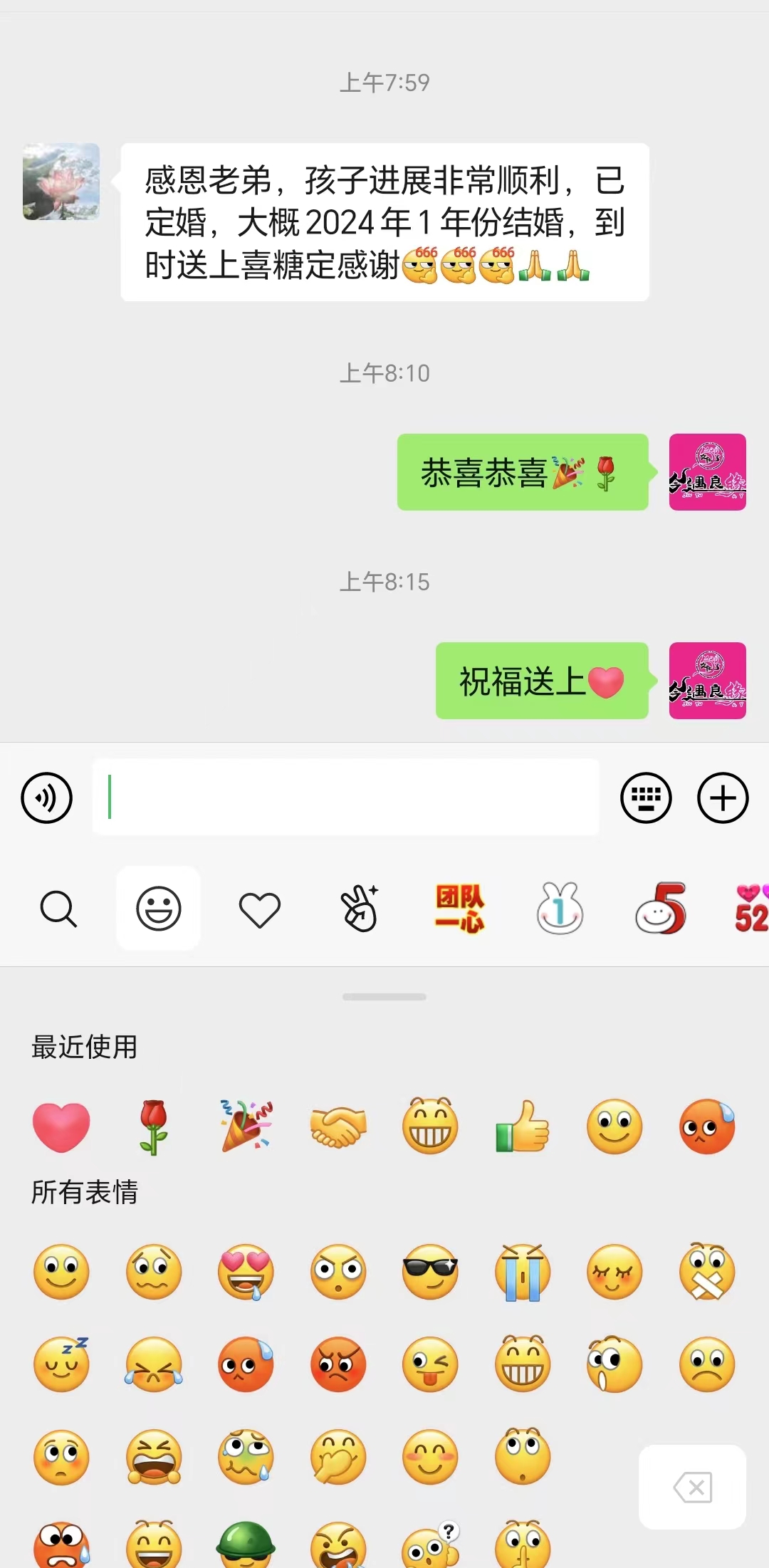Switch to voice message input
Screen dimensions: 769x1568
[46, 798]
